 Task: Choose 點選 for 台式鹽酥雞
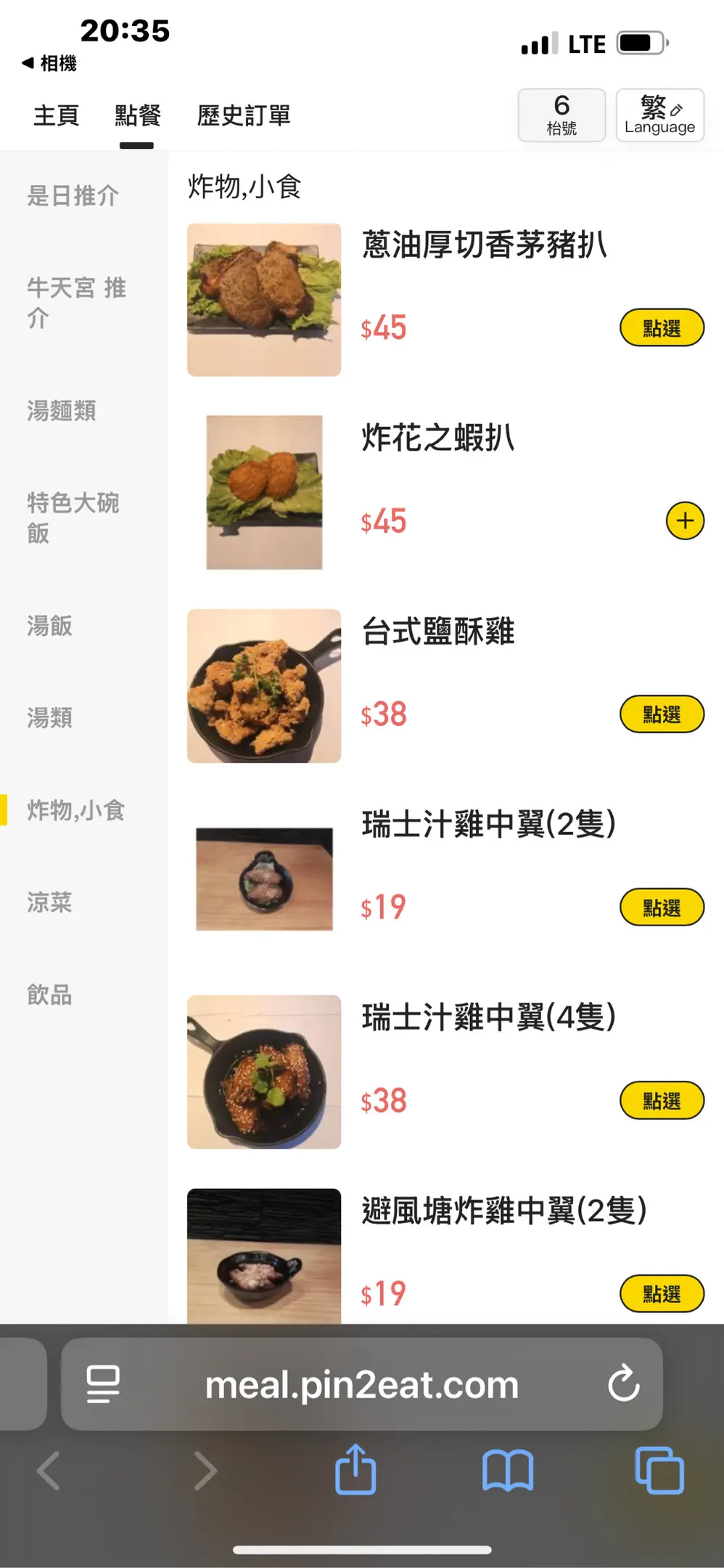[662, 715]
